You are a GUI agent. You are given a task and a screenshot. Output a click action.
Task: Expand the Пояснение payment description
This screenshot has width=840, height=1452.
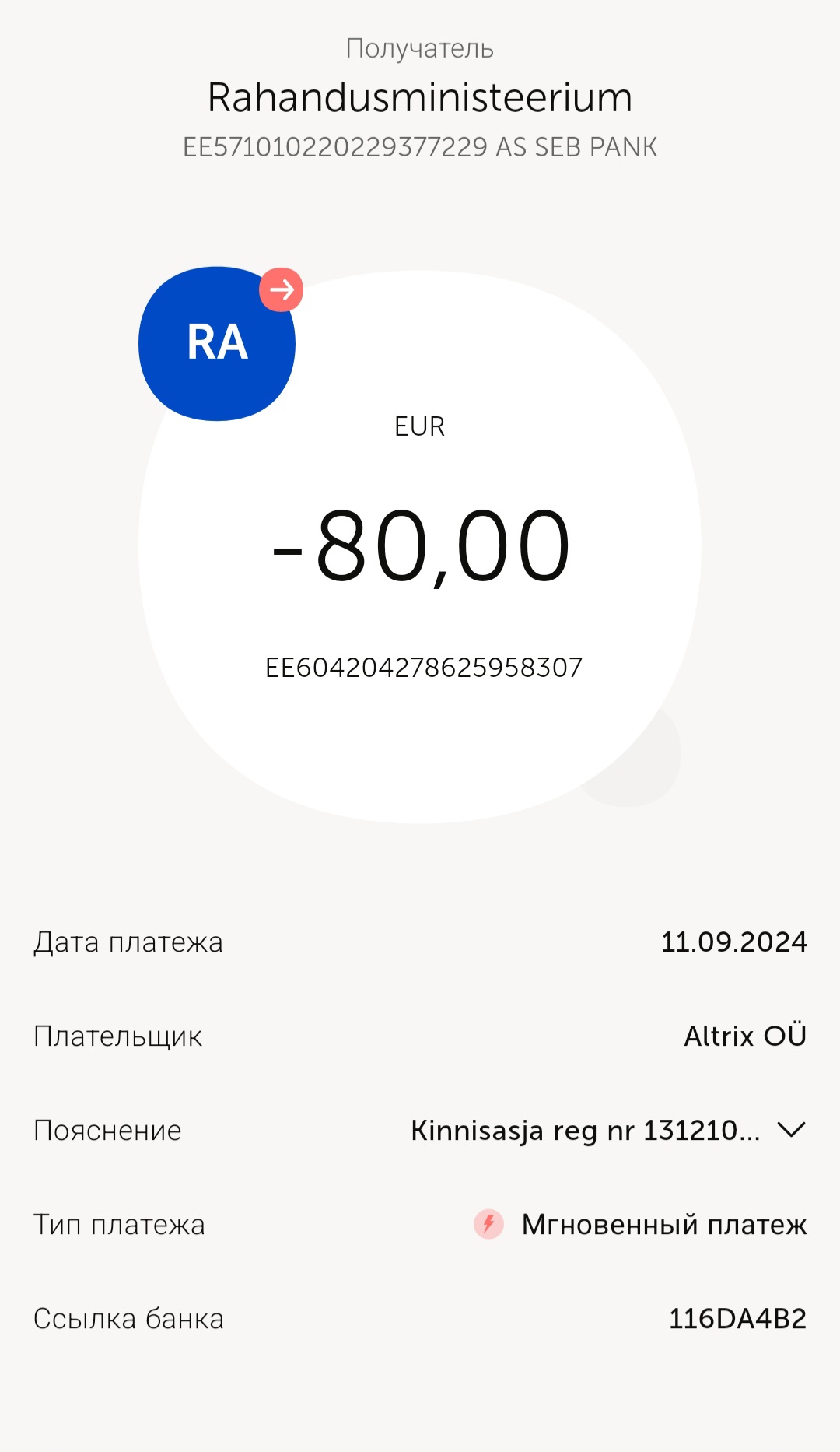pyautogui.click(x=791, y=1130)
